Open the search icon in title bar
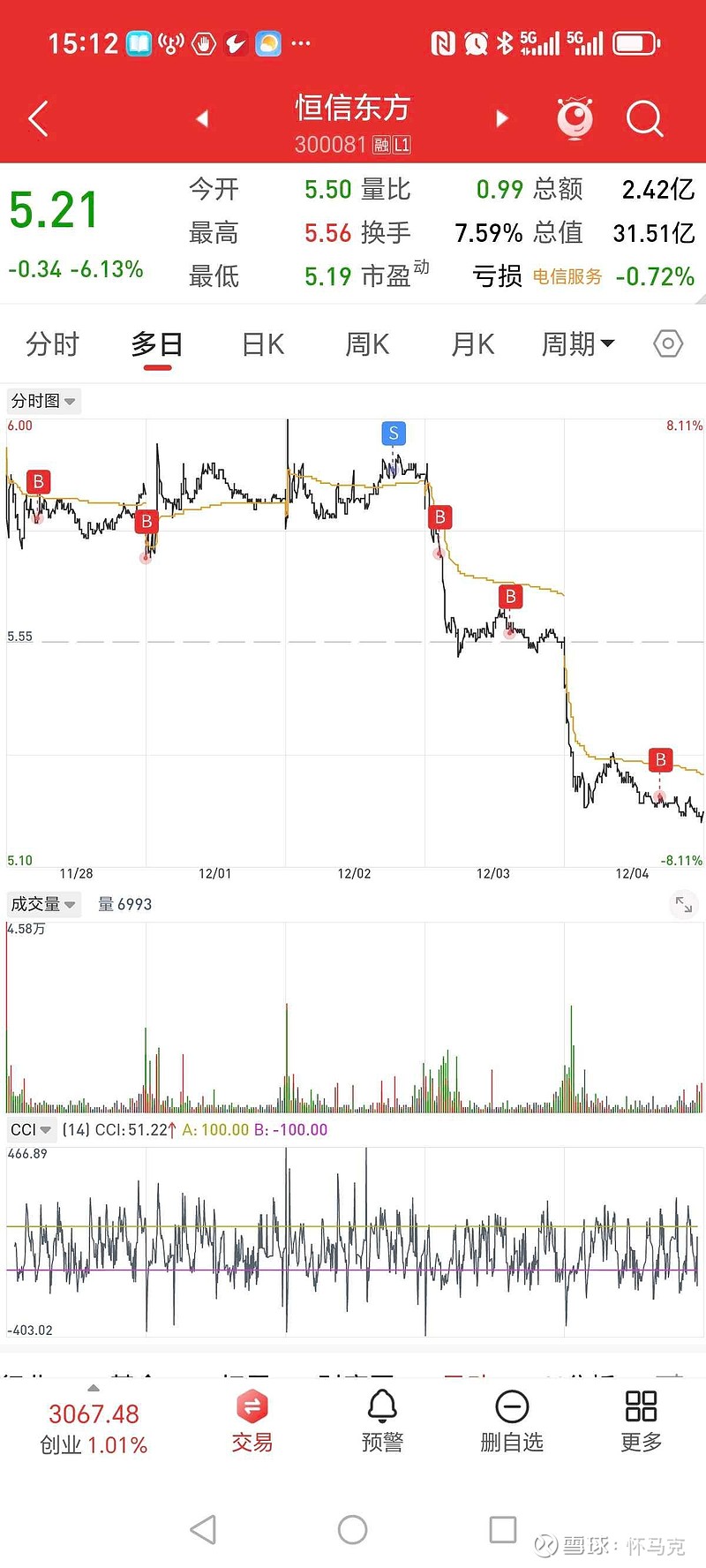 pyautogui.click(x=644, y=117)
